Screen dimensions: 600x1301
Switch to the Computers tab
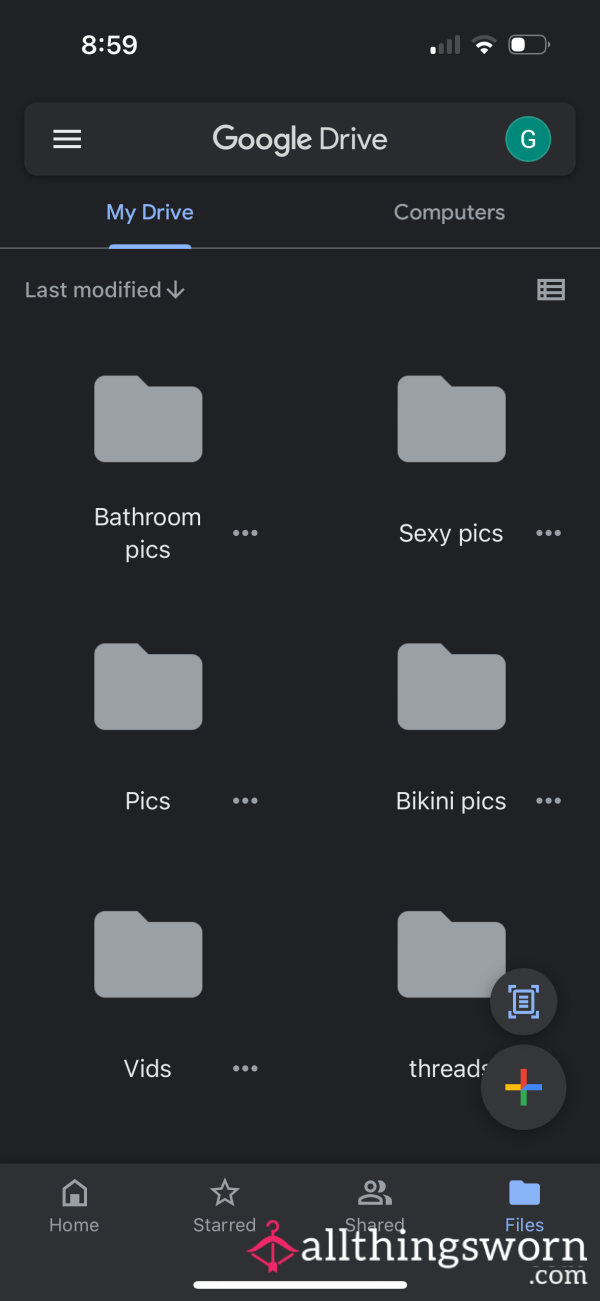click(x=449, y=212)
